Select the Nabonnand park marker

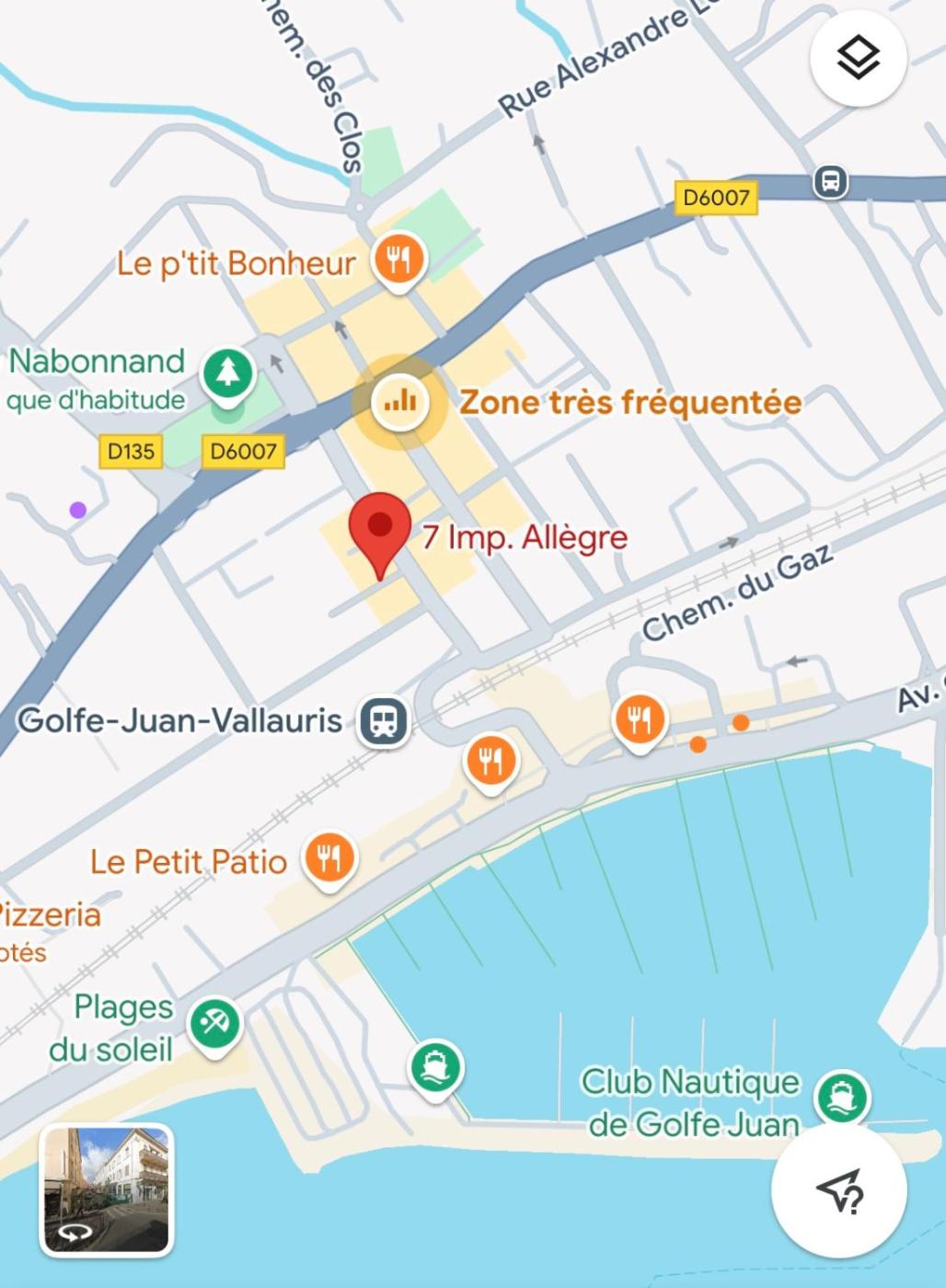(227, 372)
